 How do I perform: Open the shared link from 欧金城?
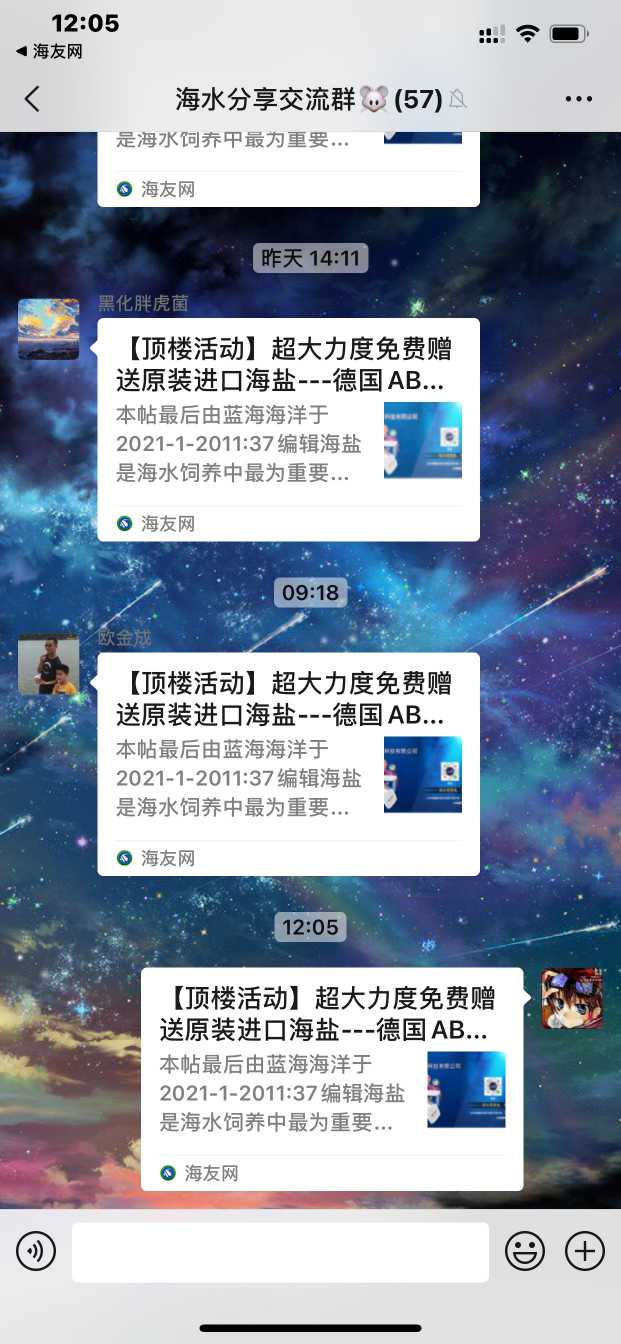[288, 764]
